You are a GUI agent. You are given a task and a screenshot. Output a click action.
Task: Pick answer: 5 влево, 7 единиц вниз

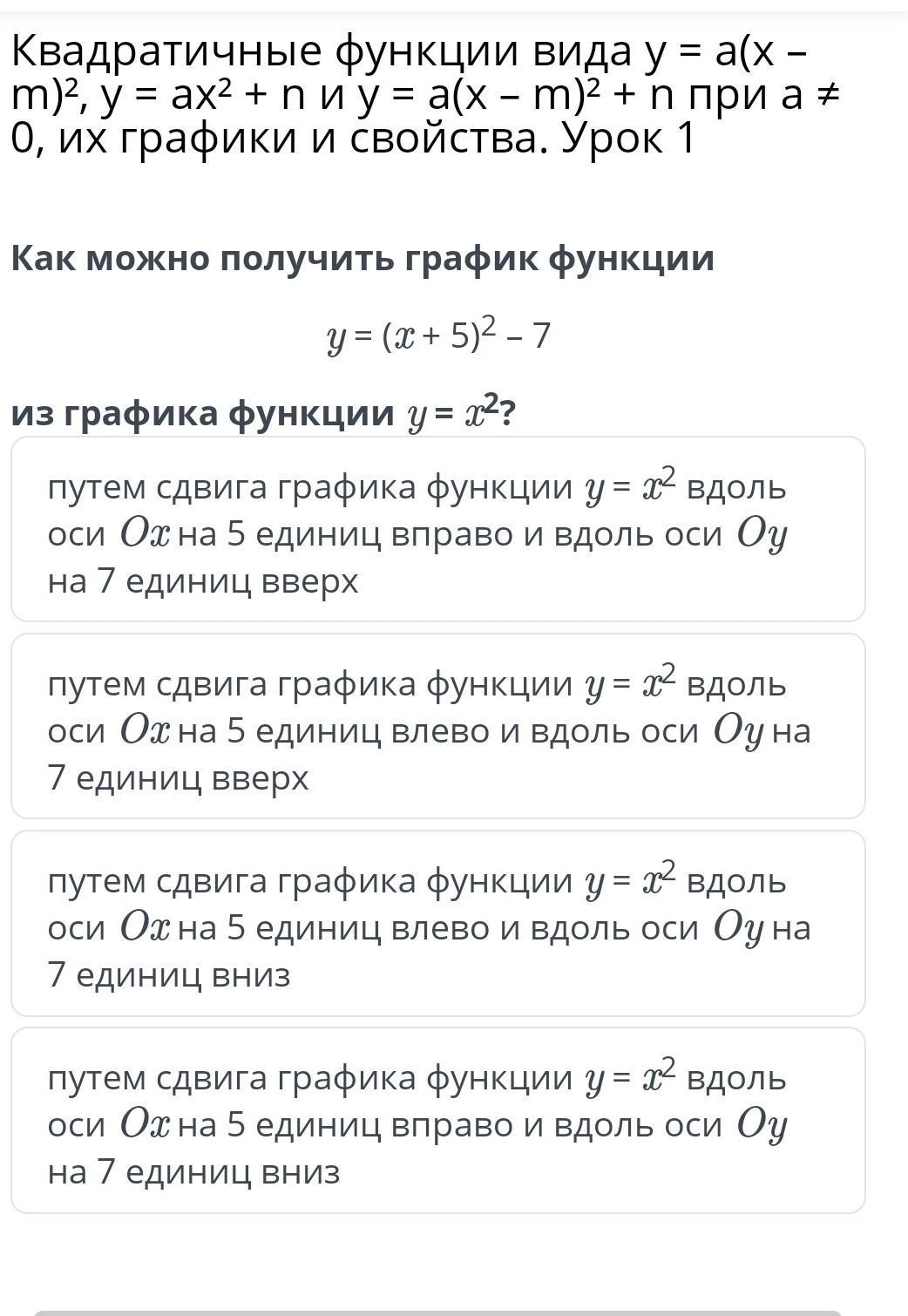click(437, 924)
